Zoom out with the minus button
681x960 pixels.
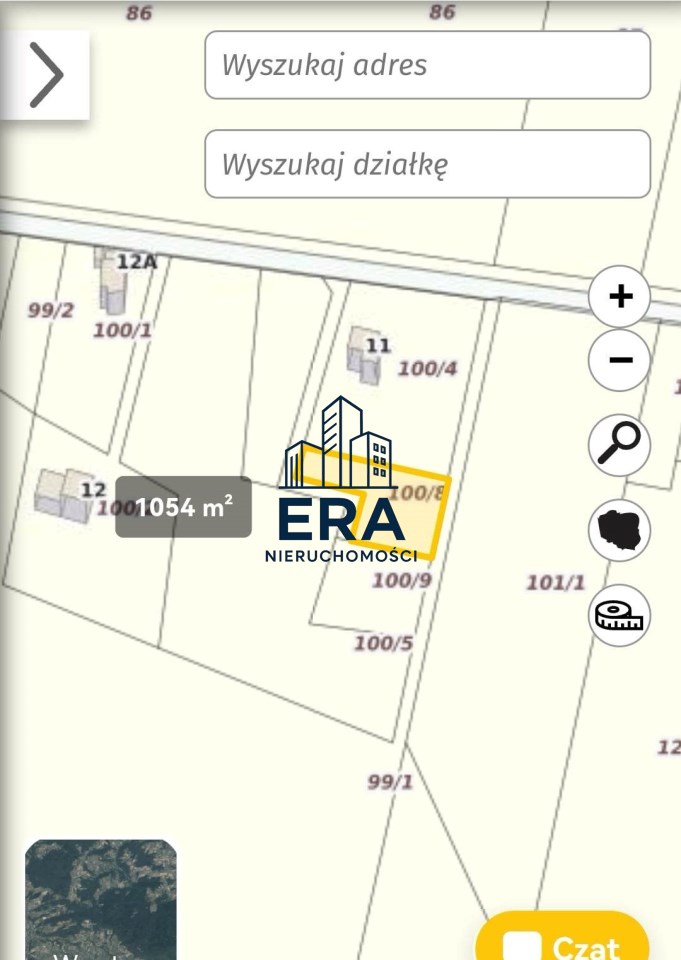point(620,360)
